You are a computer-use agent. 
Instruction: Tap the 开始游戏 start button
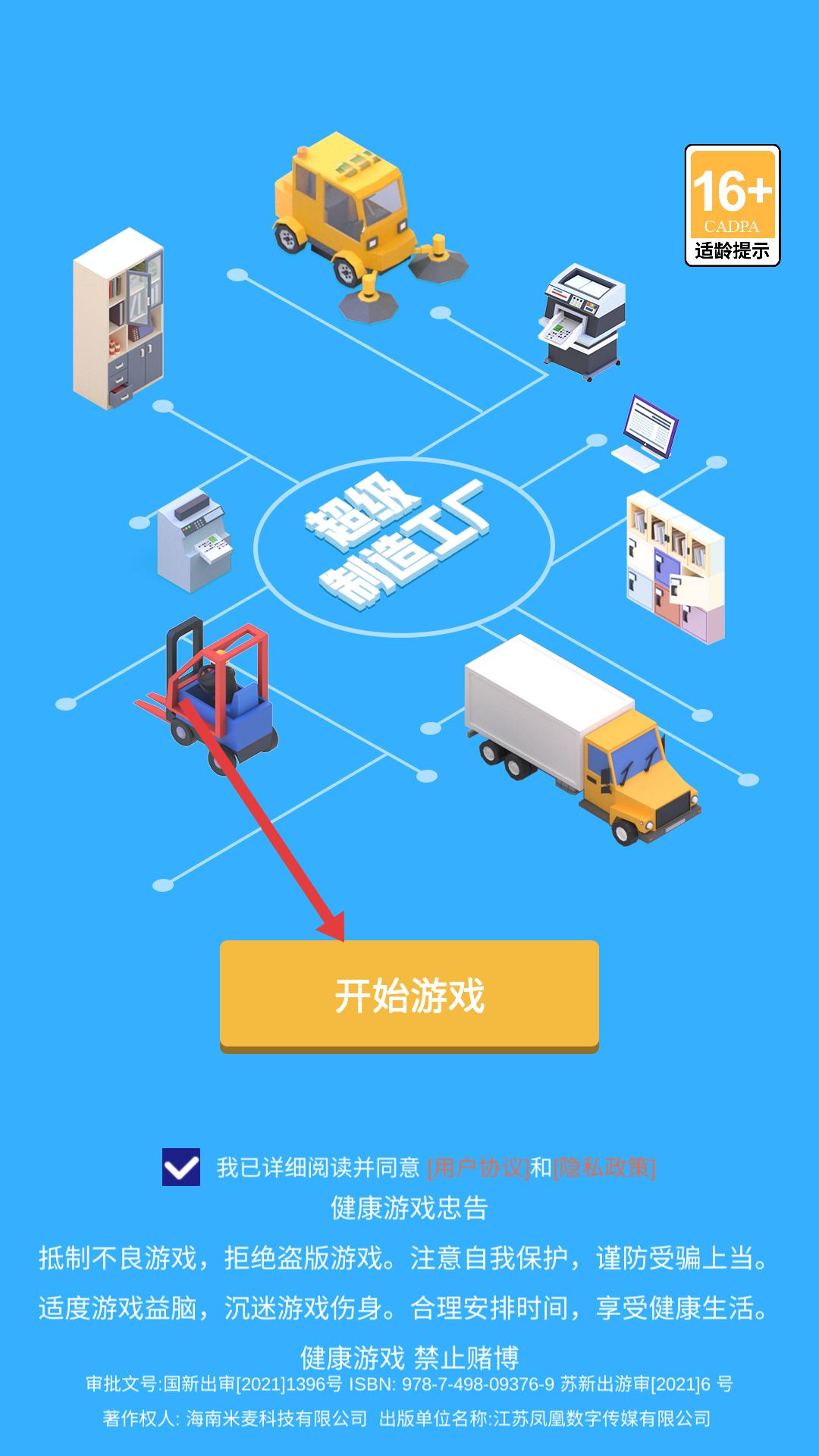(409, 995)
